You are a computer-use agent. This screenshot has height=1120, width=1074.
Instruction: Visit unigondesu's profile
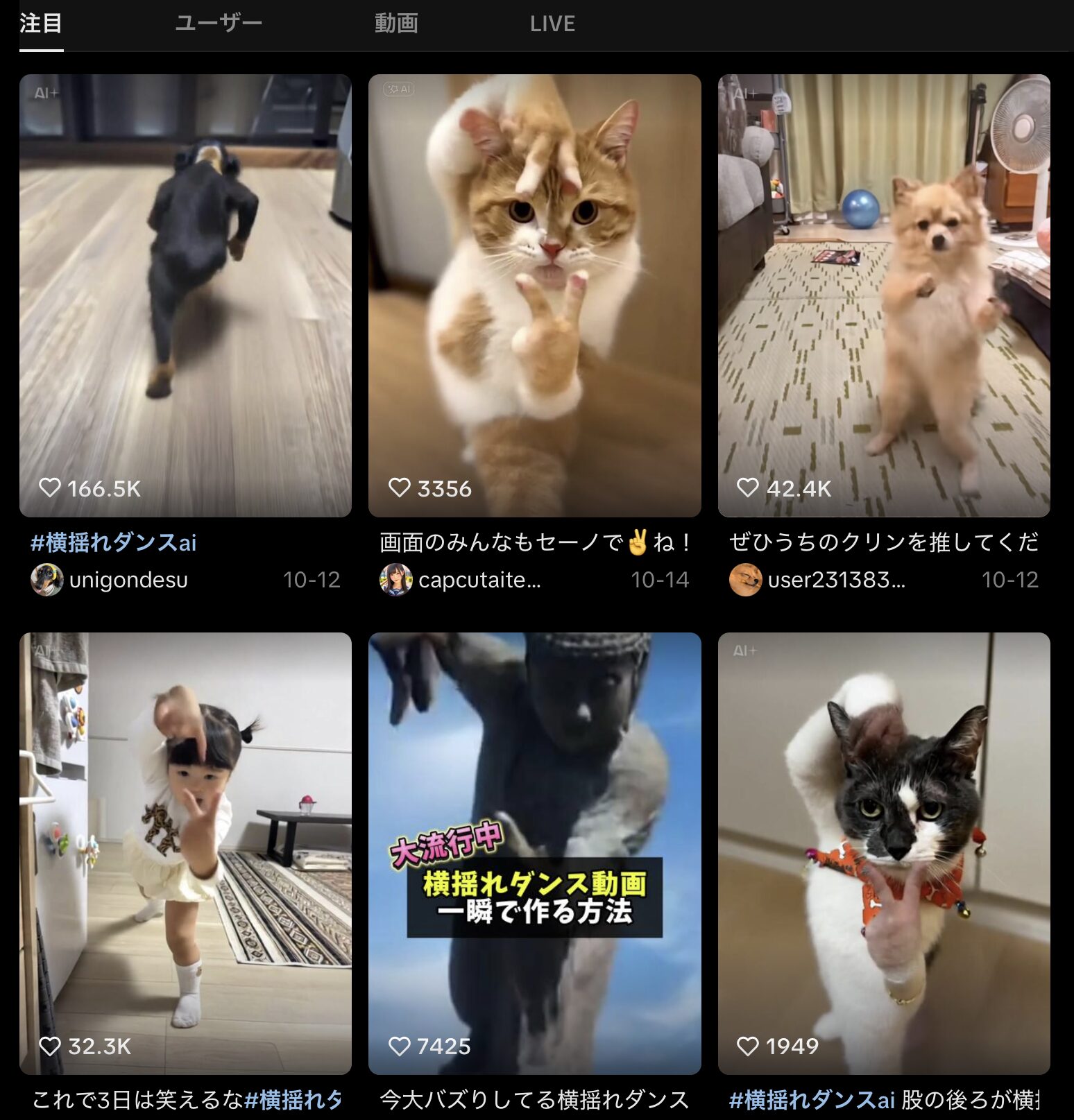pos(128,580)
